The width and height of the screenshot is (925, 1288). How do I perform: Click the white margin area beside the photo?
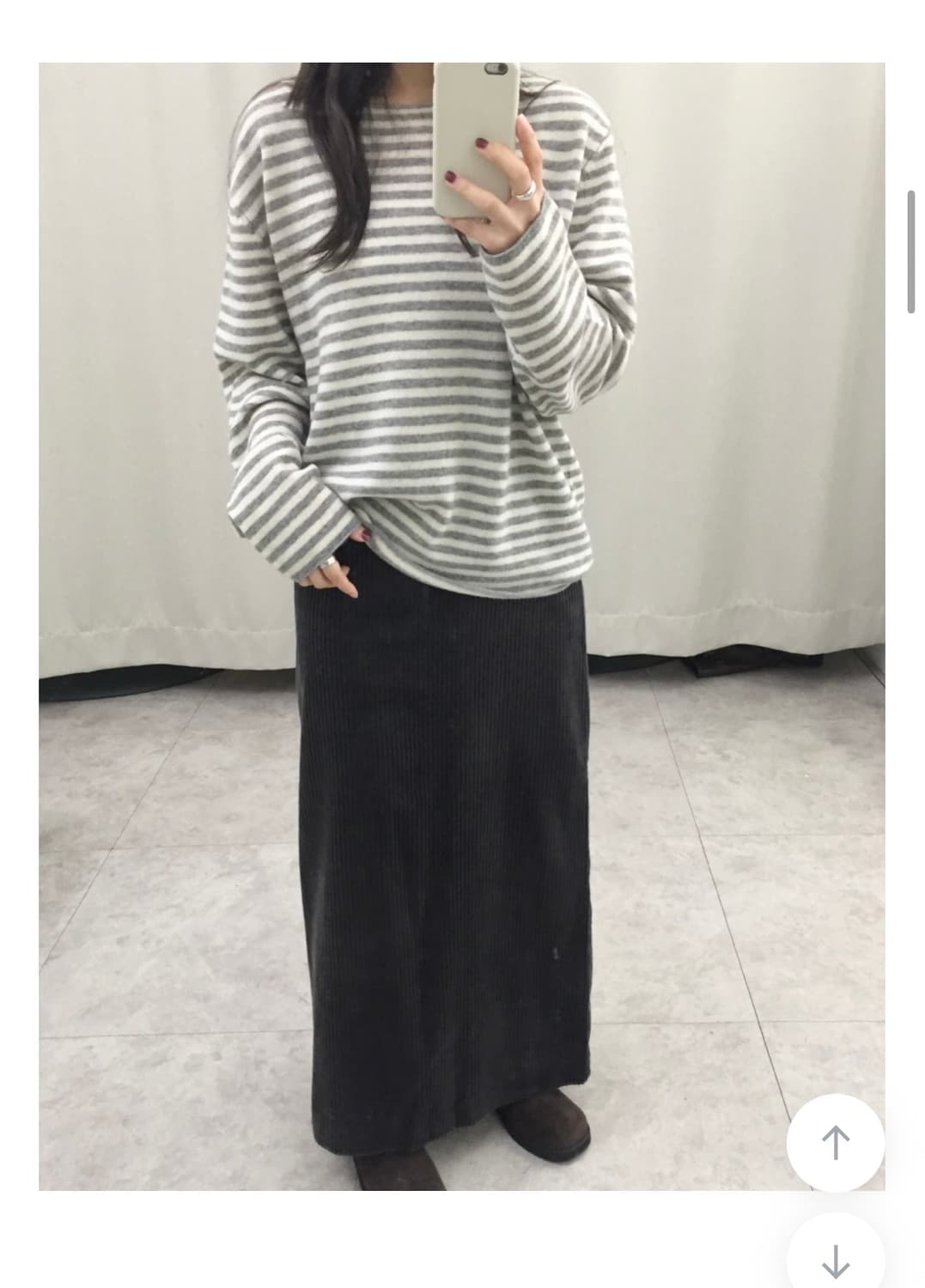point(17,644)
